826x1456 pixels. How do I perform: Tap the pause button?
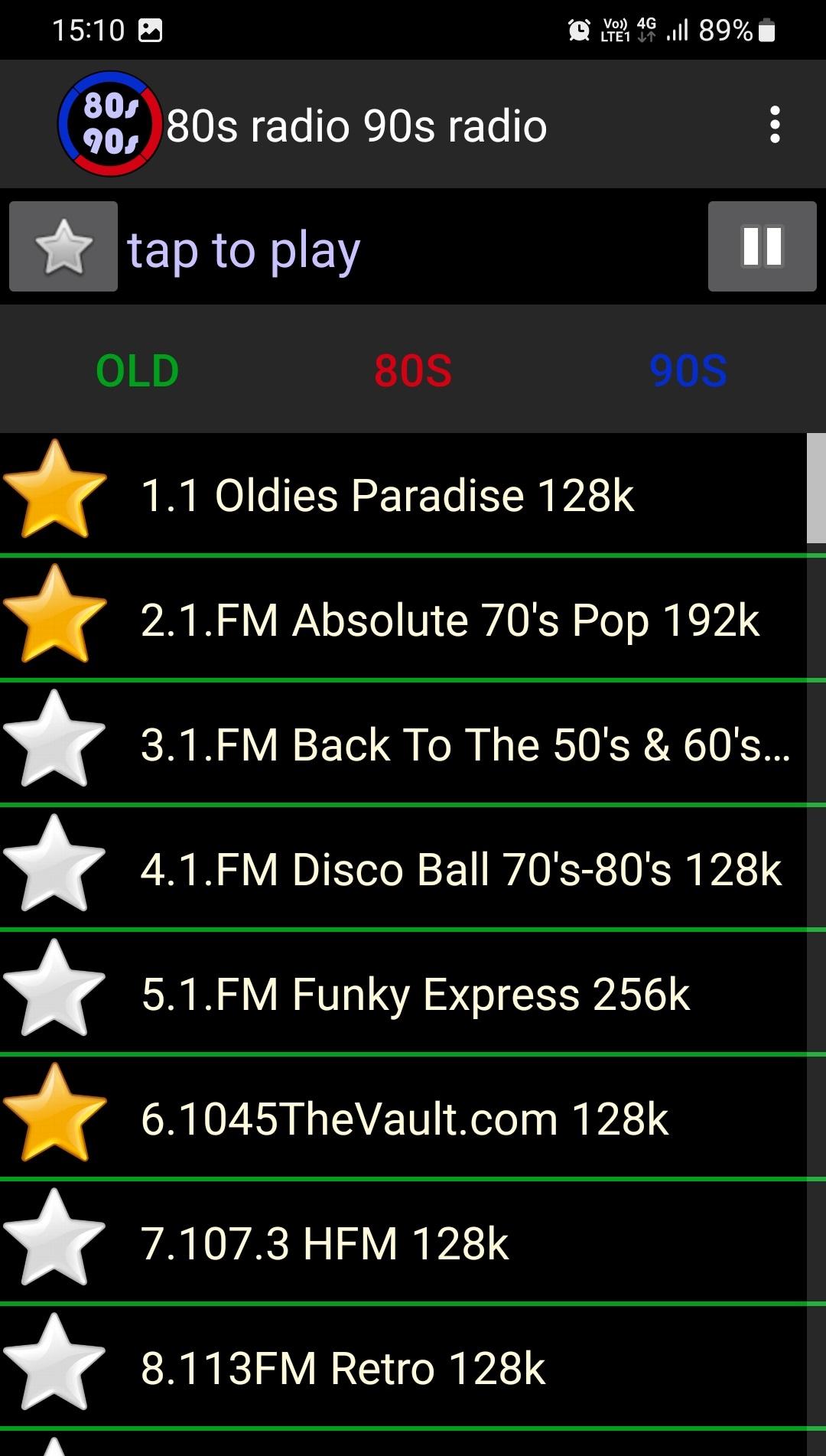763,246
